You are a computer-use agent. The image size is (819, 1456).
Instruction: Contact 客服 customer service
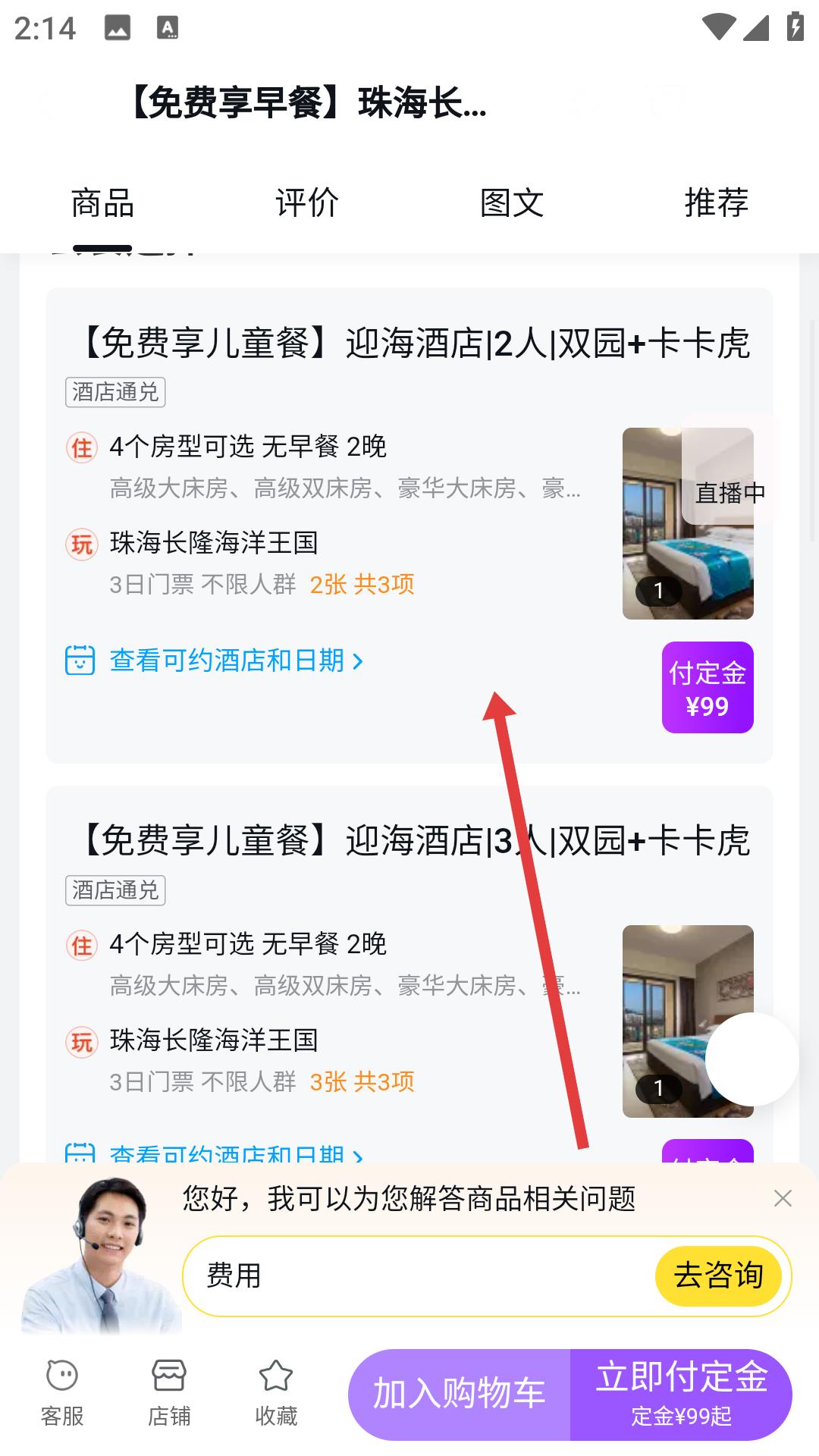click(62, 1394)
